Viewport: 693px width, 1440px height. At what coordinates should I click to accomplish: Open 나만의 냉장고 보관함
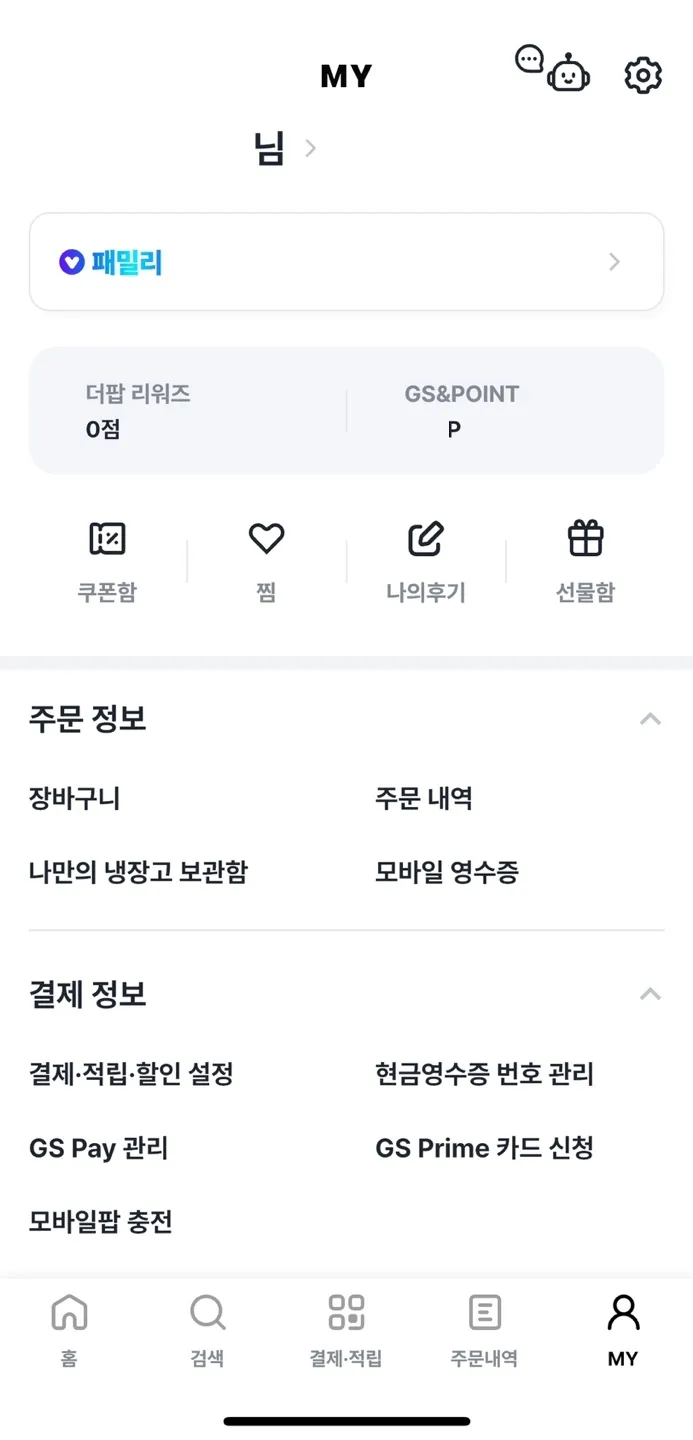(138, 872)
